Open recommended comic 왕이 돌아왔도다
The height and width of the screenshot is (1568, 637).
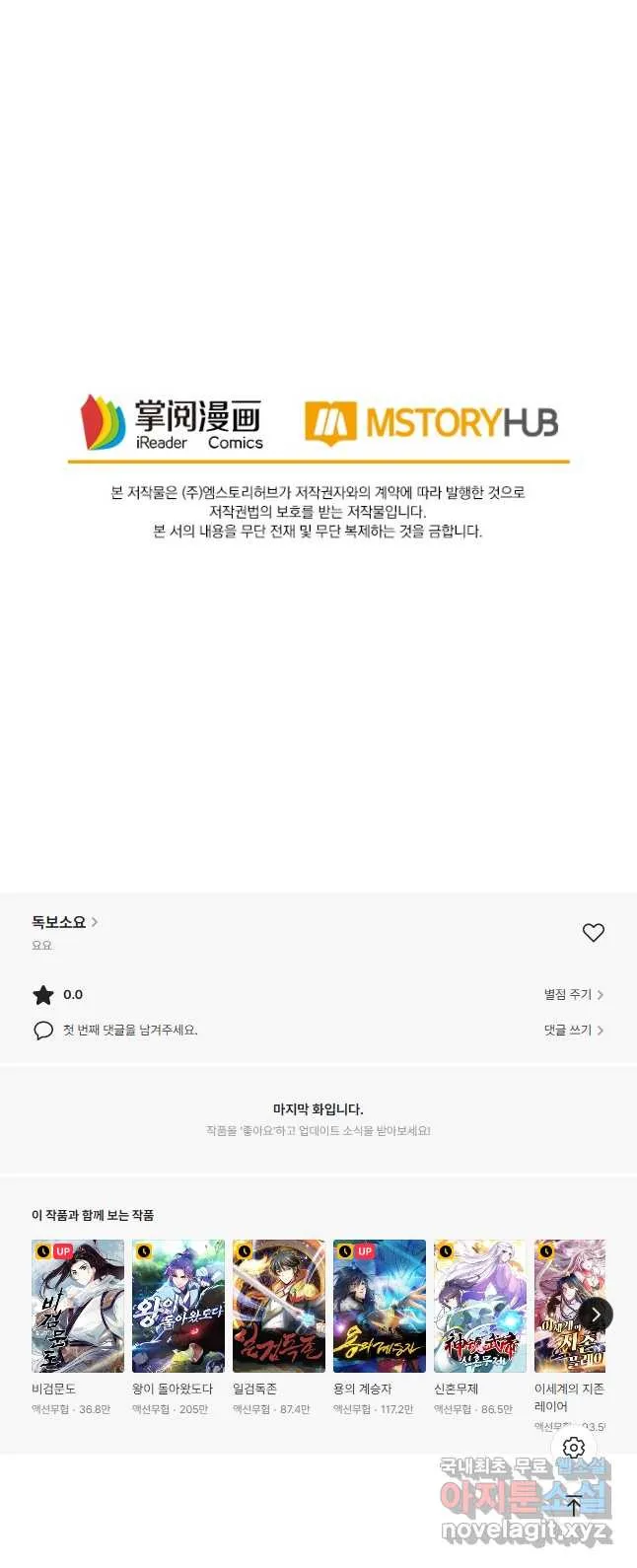[178, 1306]
